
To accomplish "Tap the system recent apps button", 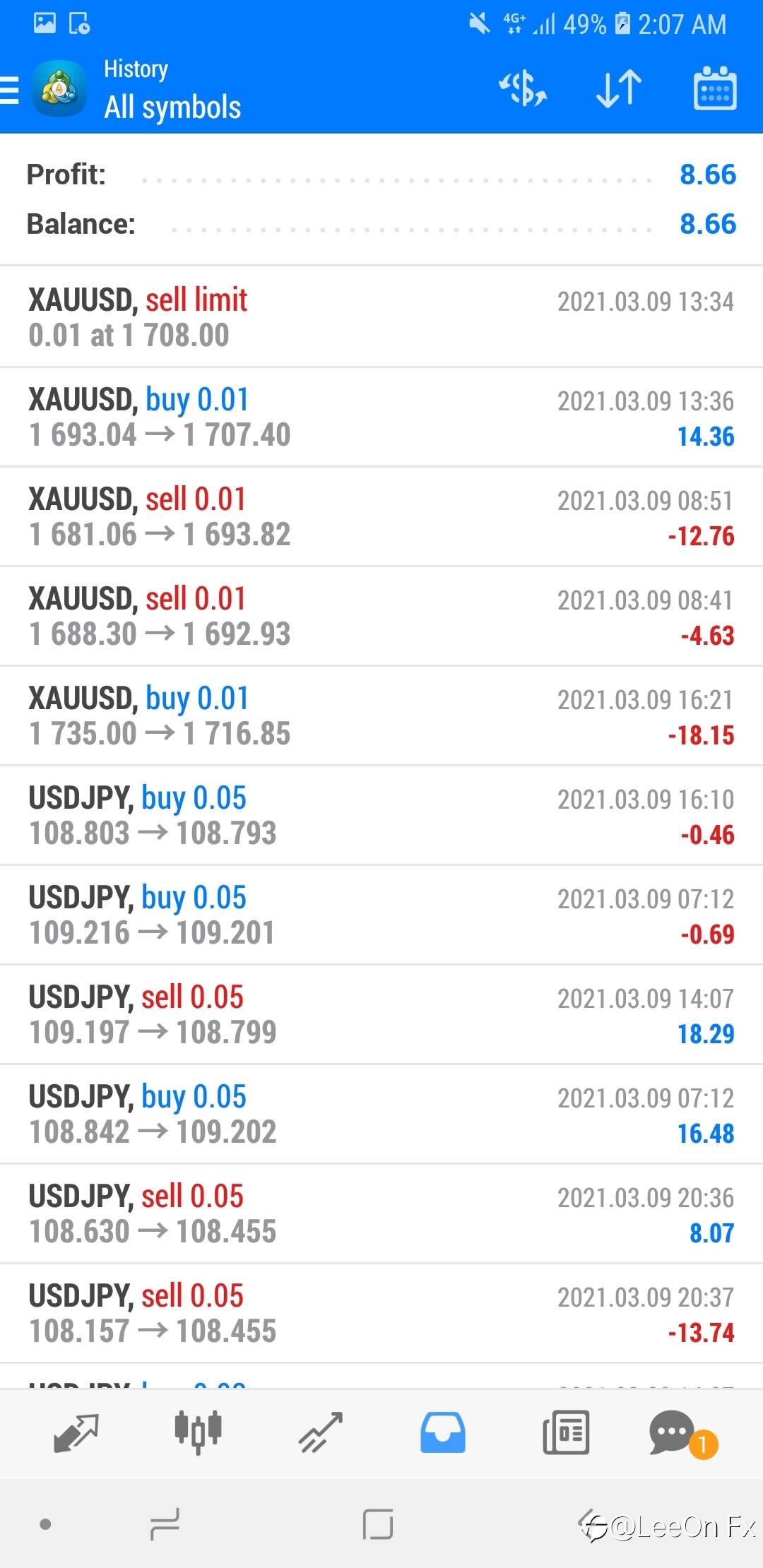I will click(165, 1524).
